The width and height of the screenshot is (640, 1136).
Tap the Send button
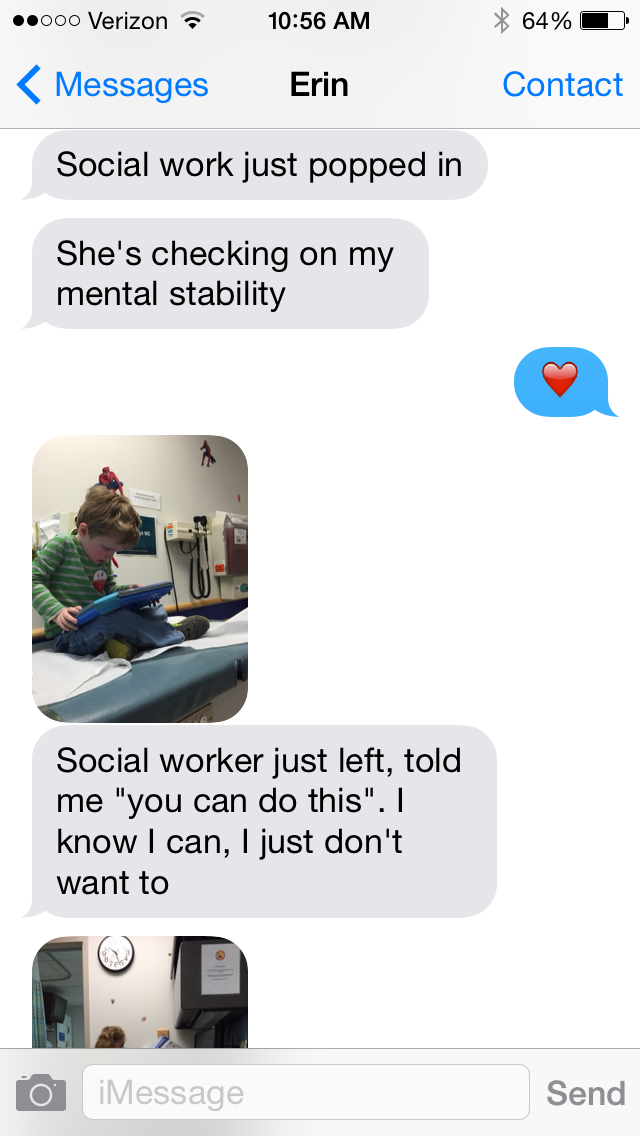(x=585, y=1092)
